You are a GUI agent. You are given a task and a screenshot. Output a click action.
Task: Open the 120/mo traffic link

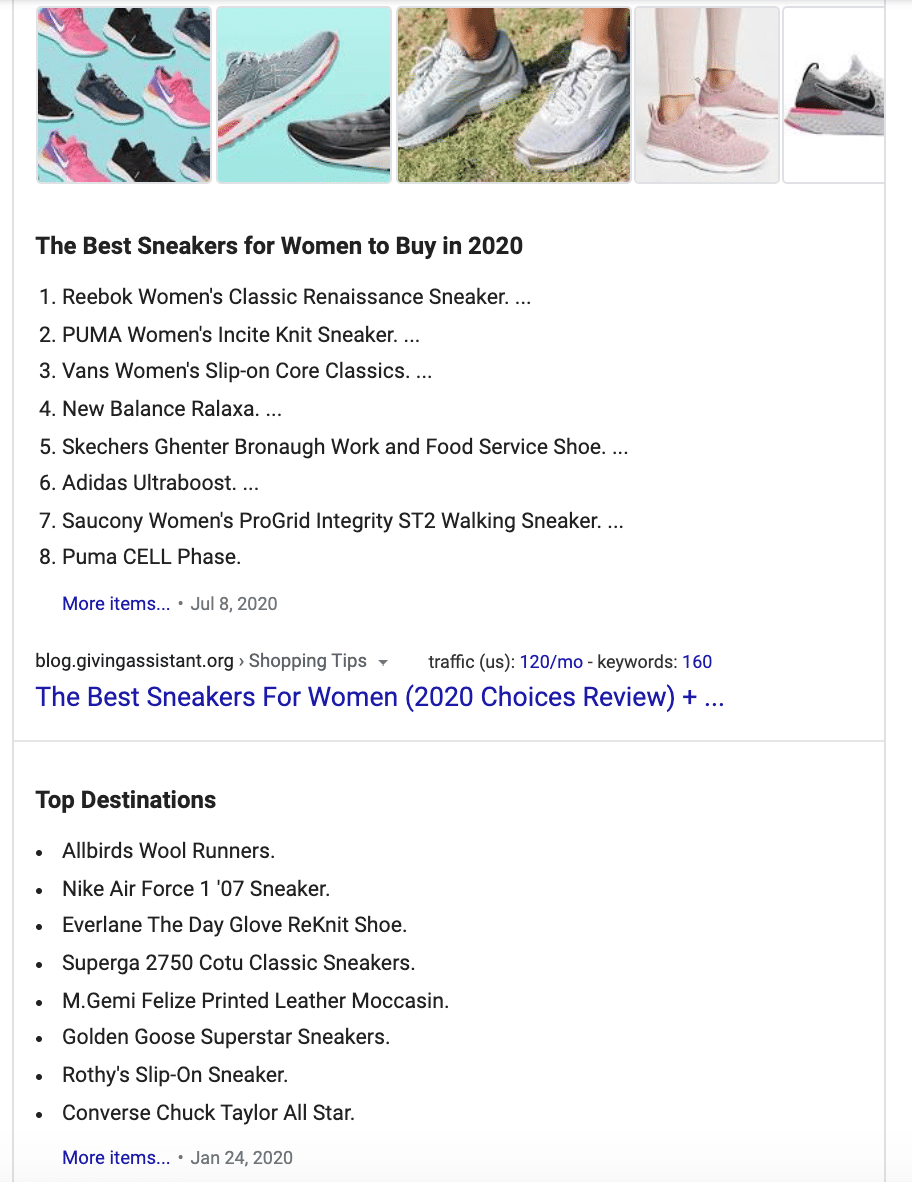pyautogui.click(x=550, y=662)
